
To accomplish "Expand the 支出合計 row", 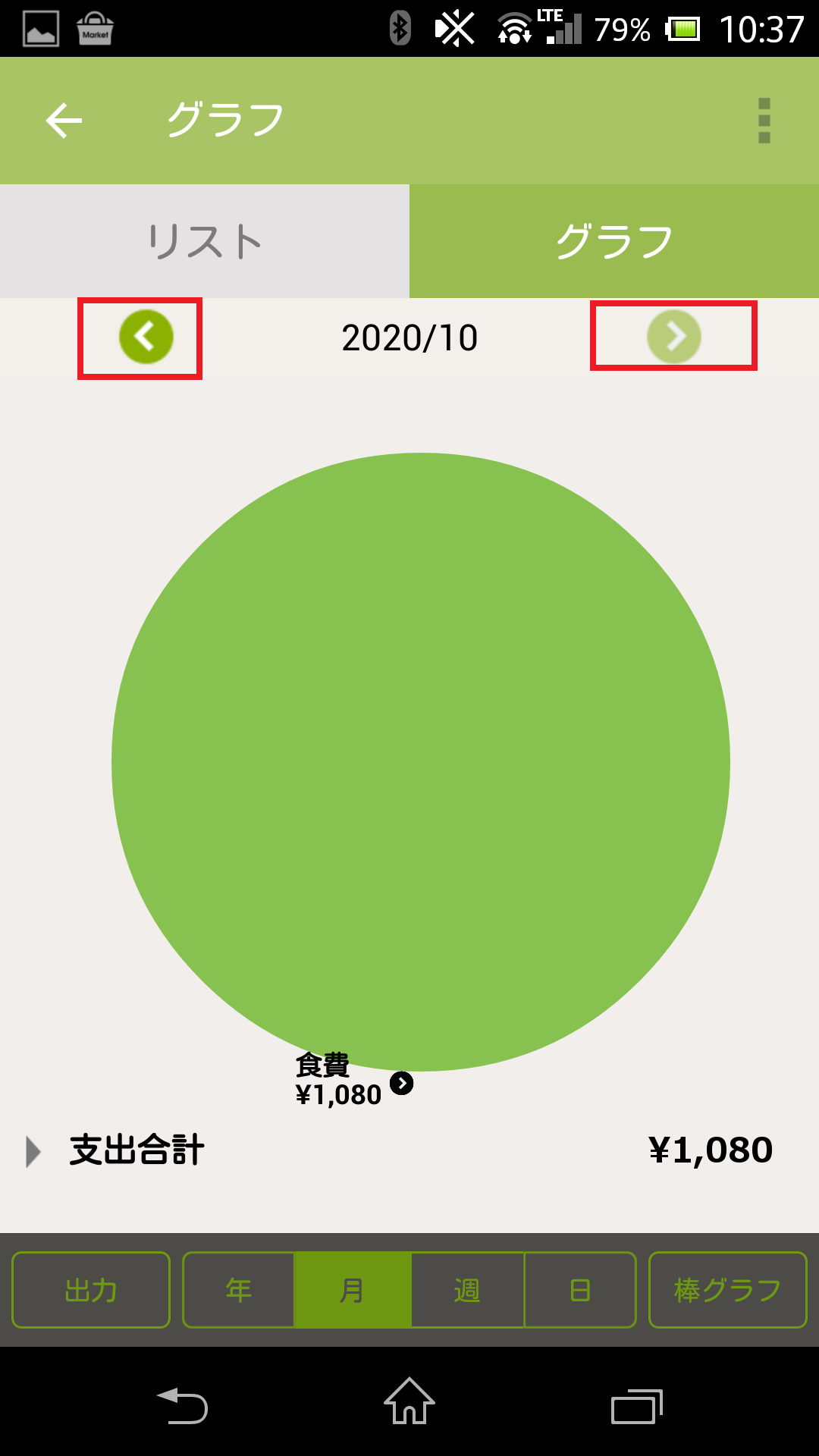I will [33, 1151].
